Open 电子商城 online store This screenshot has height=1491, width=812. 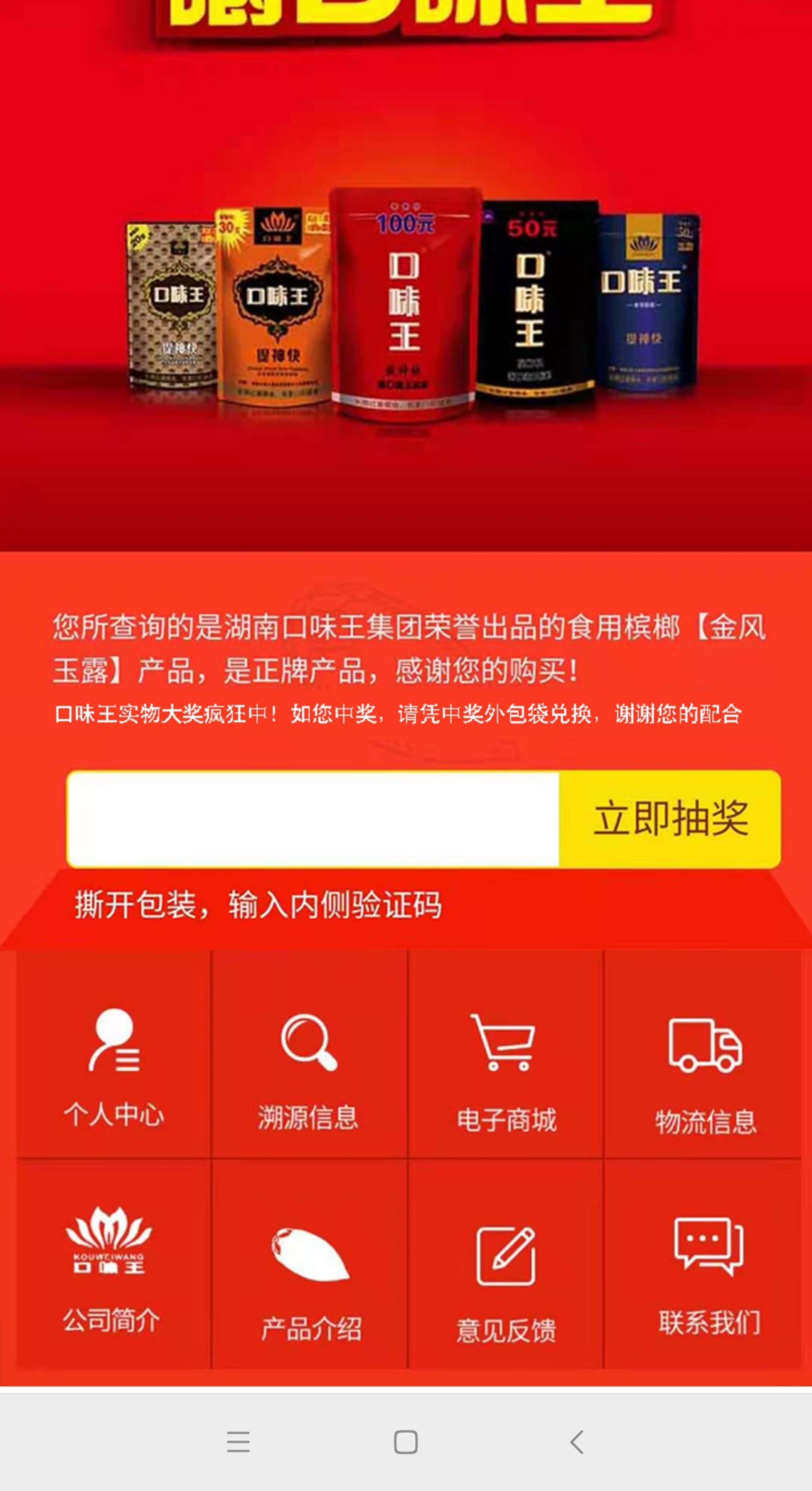tap(506, 1055)
